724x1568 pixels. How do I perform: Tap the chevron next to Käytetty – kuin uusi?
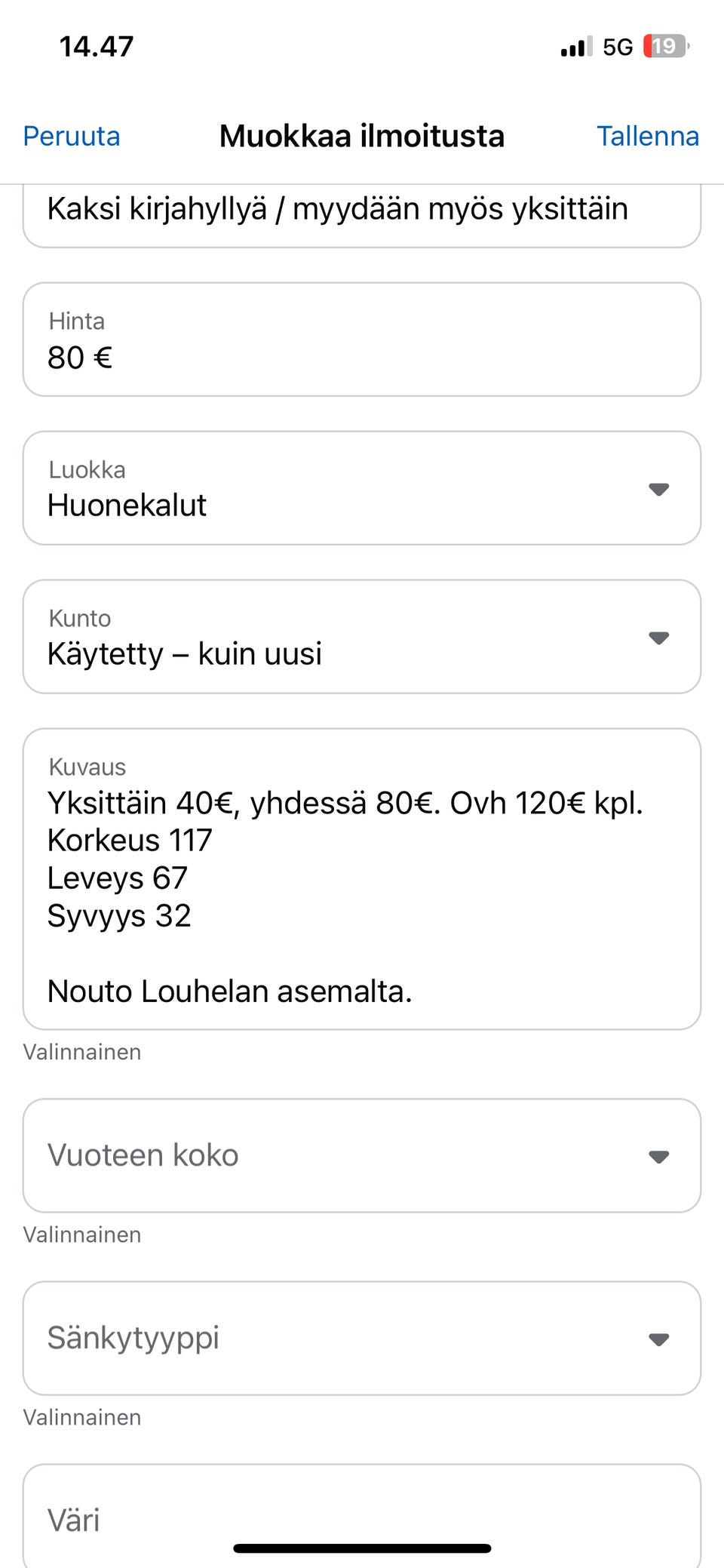coord(659,637)
